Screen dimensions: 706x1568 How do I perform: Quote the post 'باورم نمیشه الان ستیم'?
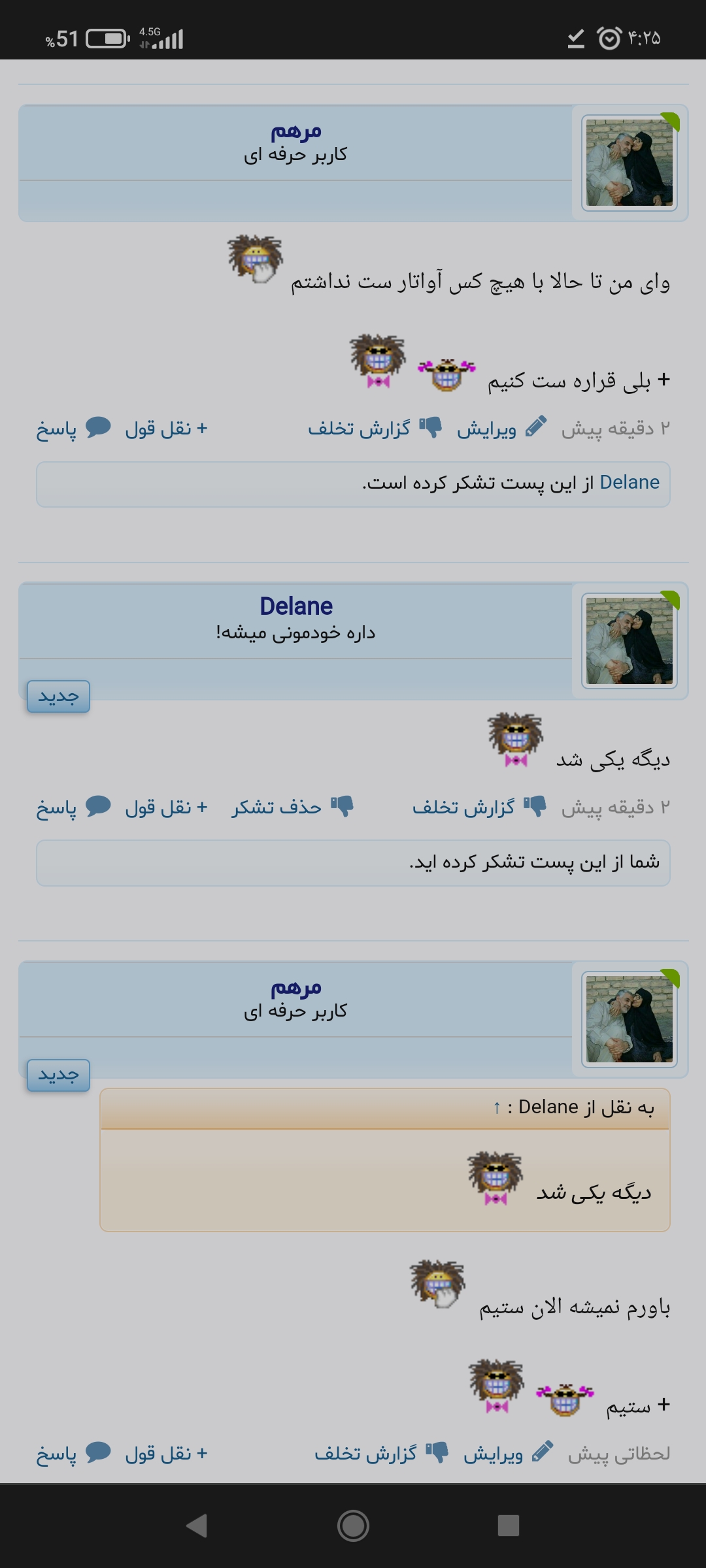[x=166, y=1454]
